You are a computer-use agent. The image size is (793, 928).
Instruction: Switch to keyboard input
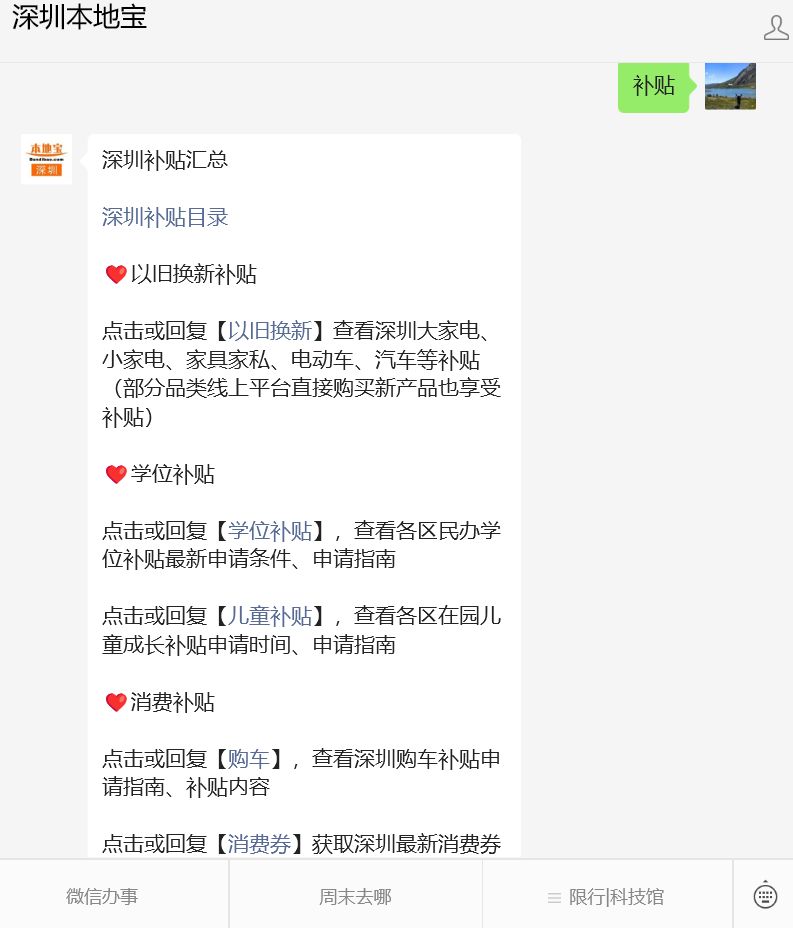coord(765,895)
